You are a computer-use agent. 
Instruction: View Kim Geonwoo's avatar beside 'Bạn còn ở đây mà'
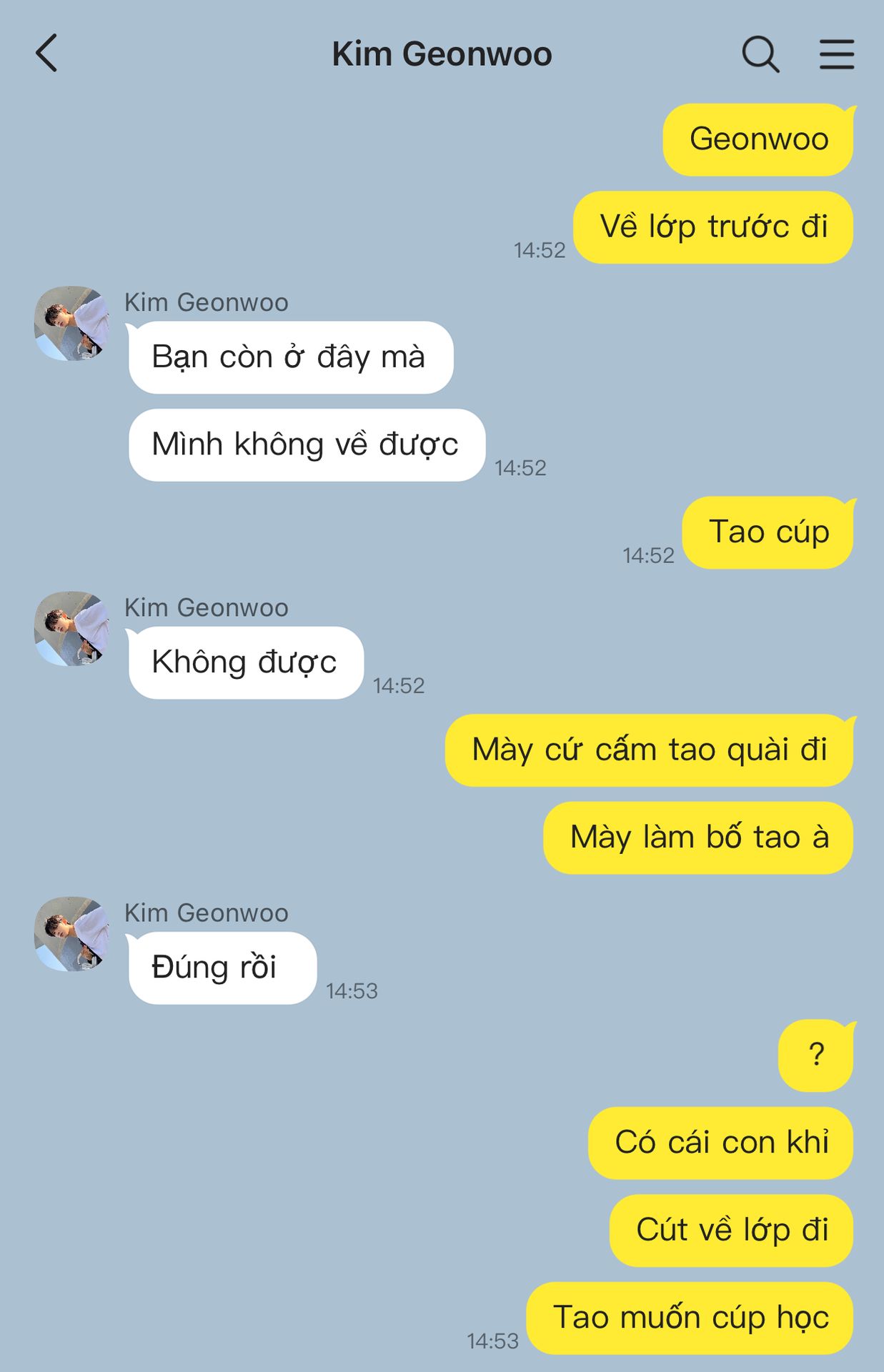click(x=71, y=324)
